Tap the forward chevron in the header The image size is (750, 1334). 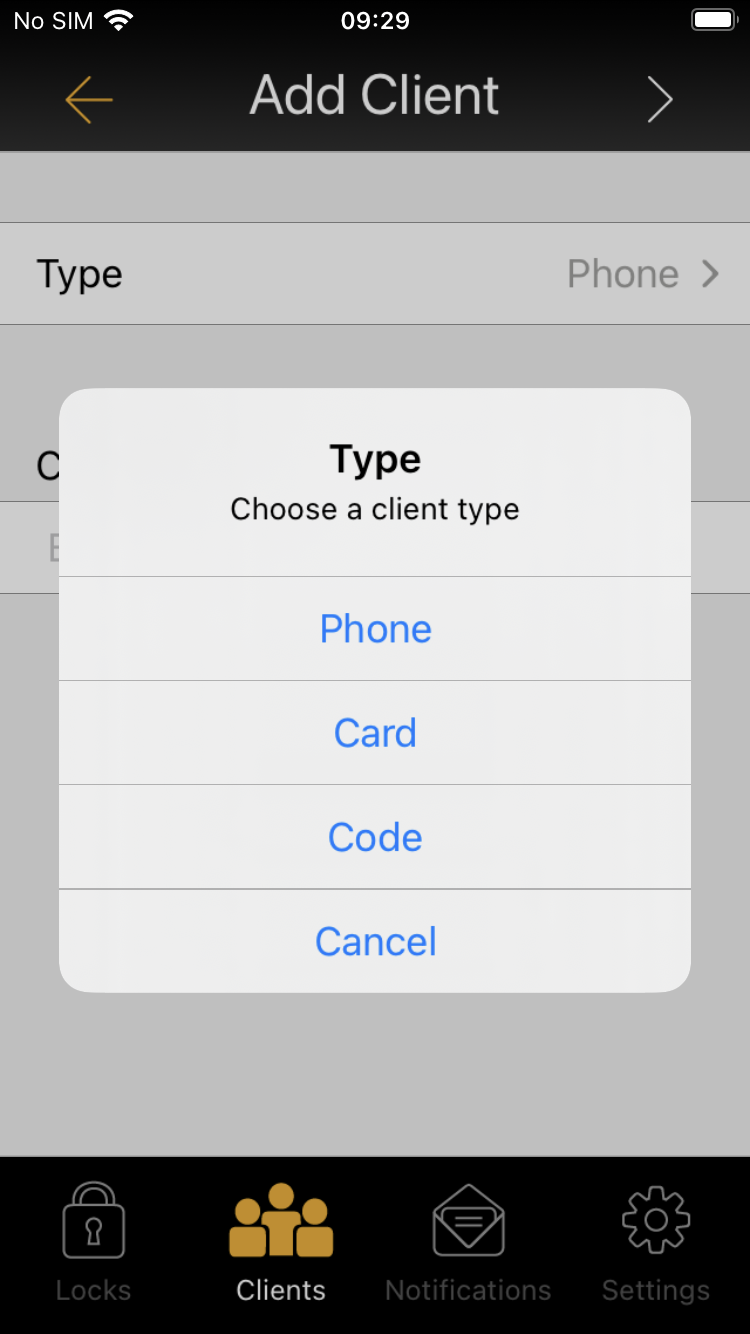point(660,99)
